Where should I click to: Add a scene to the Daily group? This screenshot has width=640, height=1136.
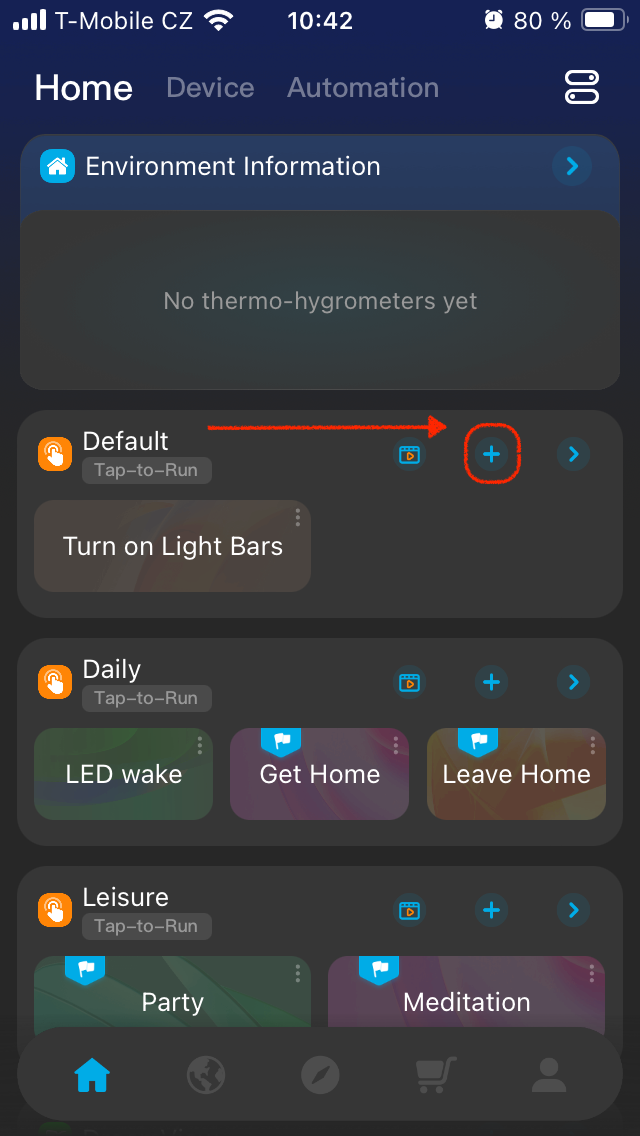click(x=491, y=682)
